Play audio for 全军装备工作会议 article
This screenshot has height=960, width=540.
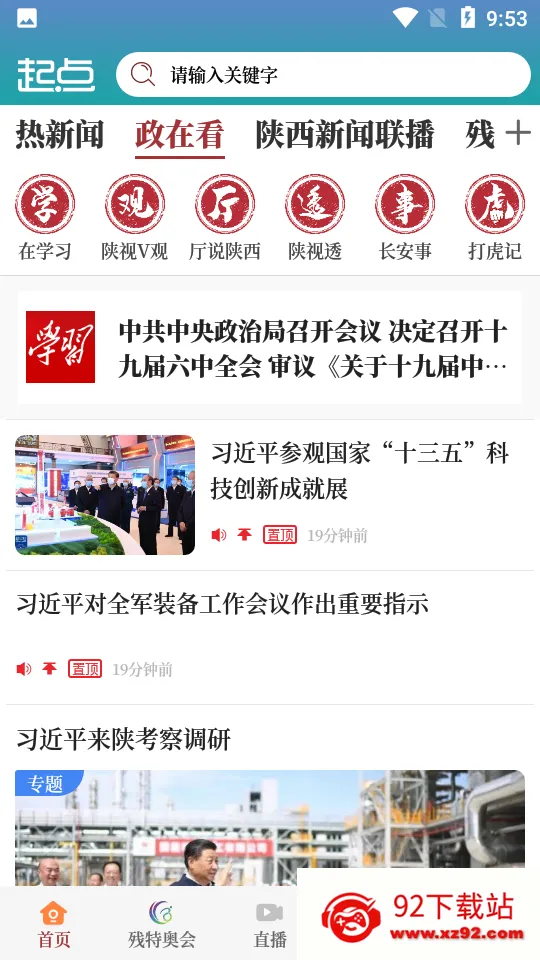[x=24, y=669]
